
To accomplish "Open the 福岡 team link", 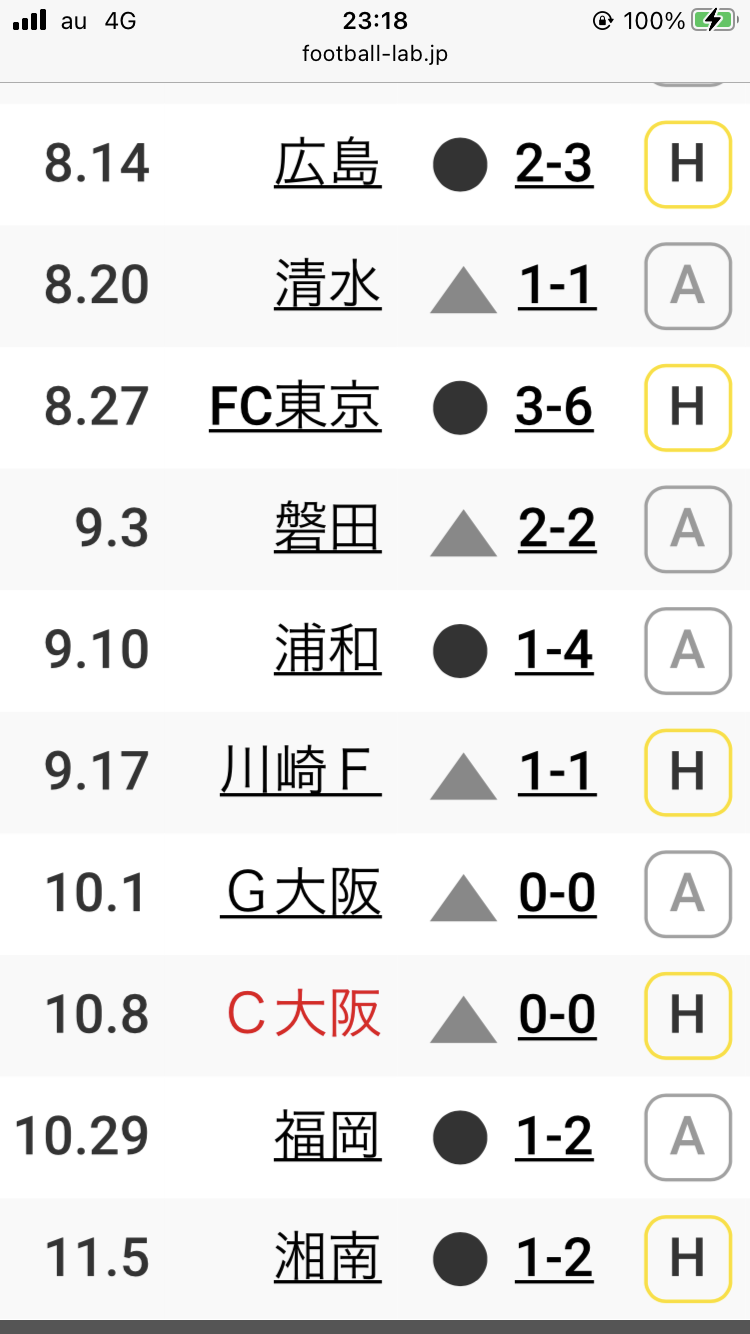I will point(327,1136).
